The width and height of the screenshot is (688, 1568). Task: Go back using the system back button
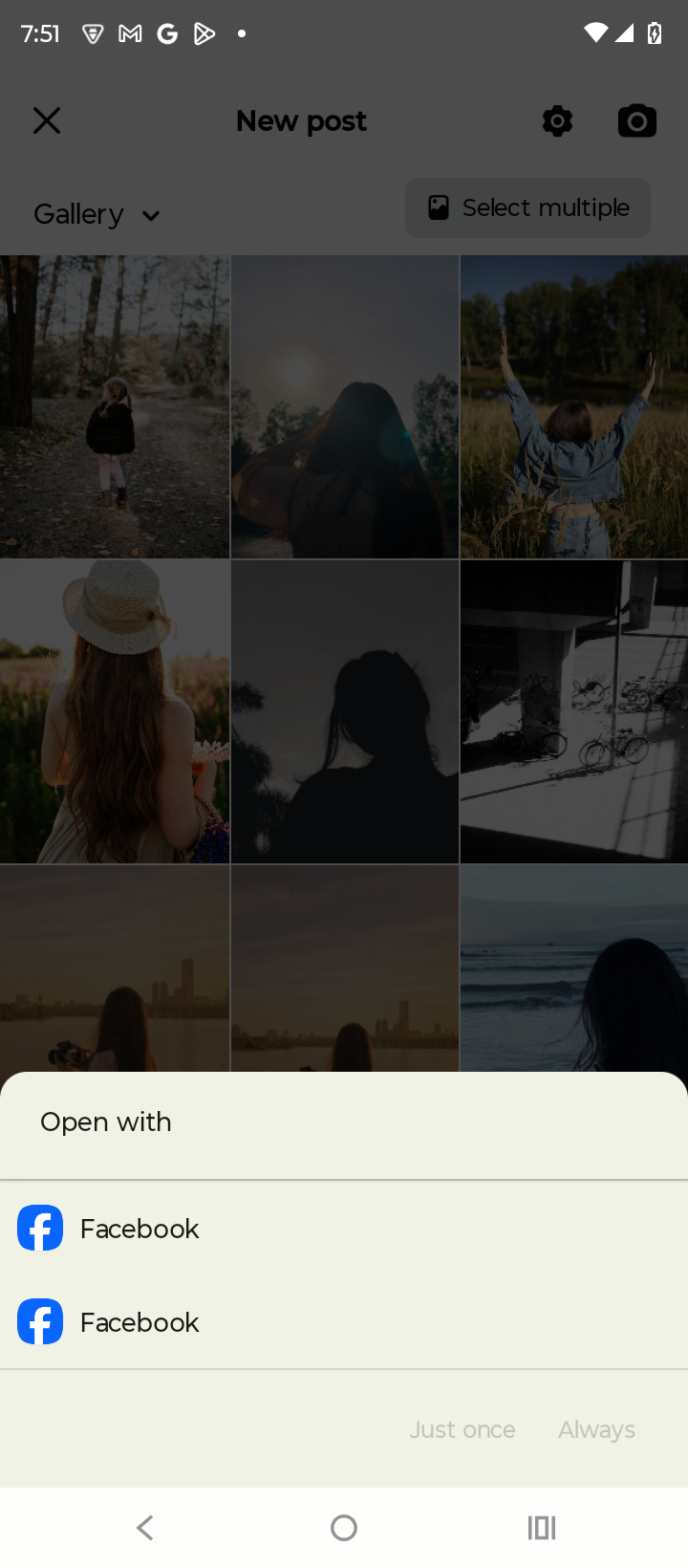pos(145,1528)
